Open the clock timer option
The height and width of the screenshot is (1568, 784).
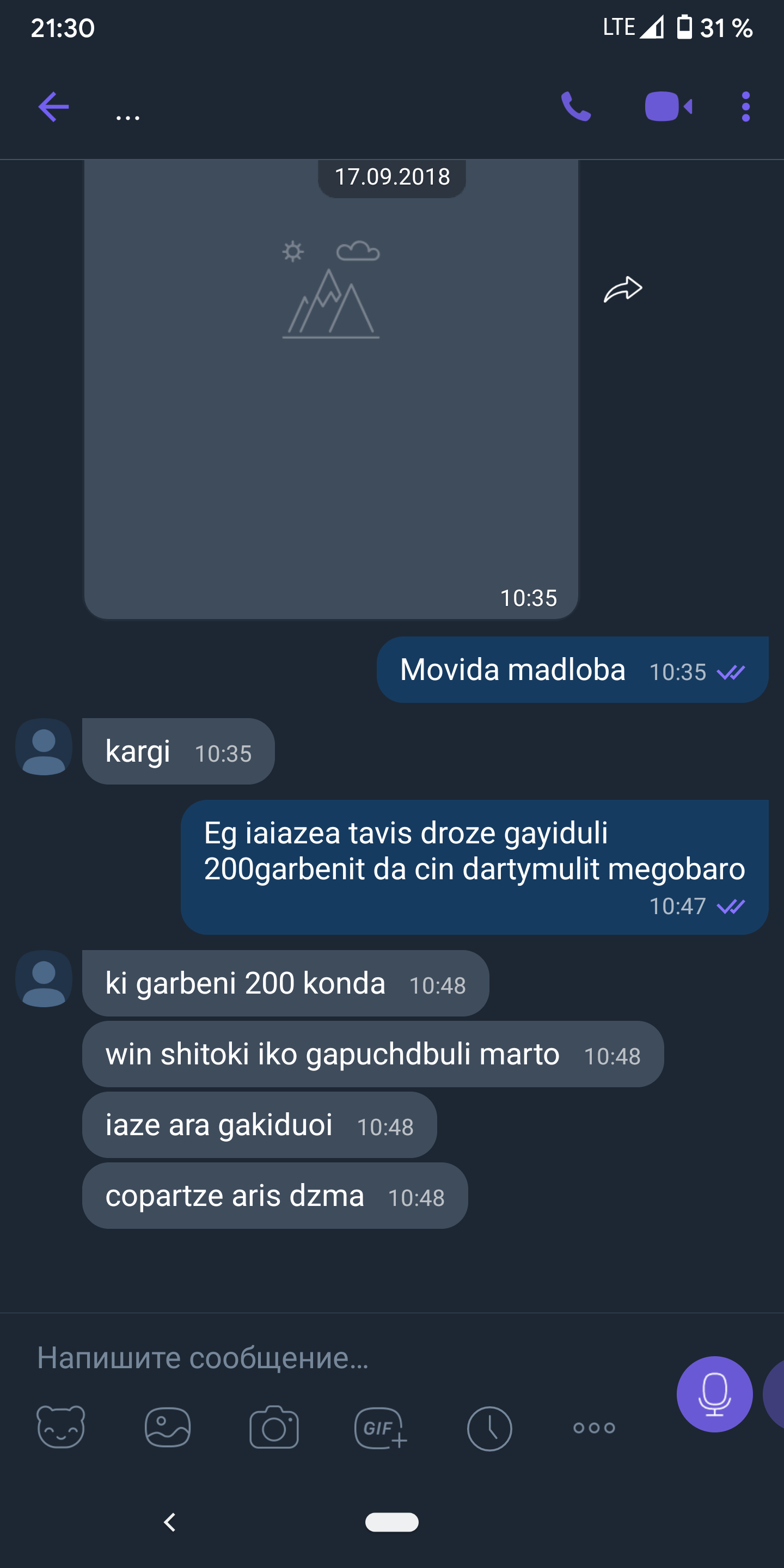pos(489,1428)
